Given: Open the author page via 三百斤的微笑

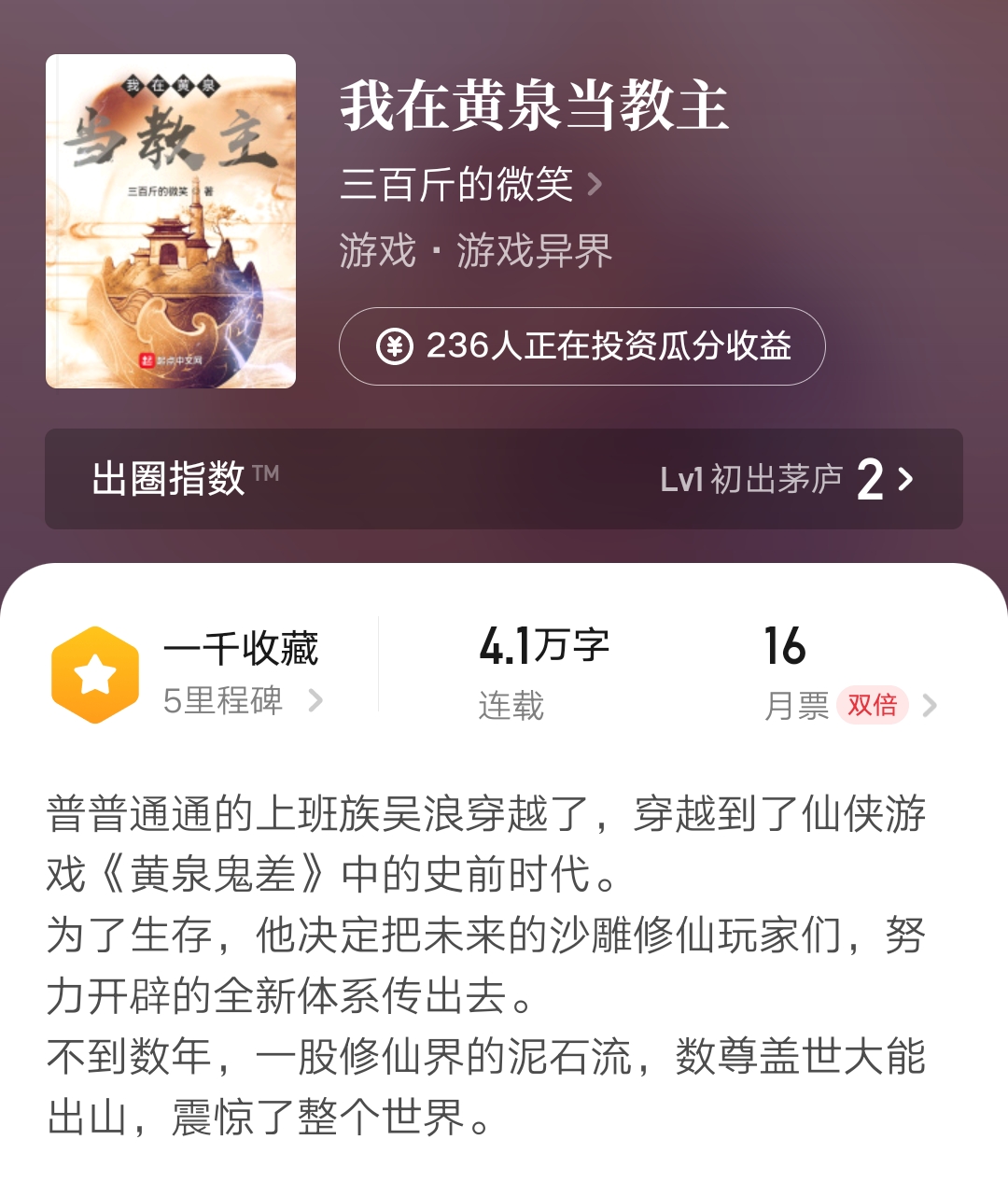Looking at the screenshot, I should pyautogui.click(x=455, y=185).
